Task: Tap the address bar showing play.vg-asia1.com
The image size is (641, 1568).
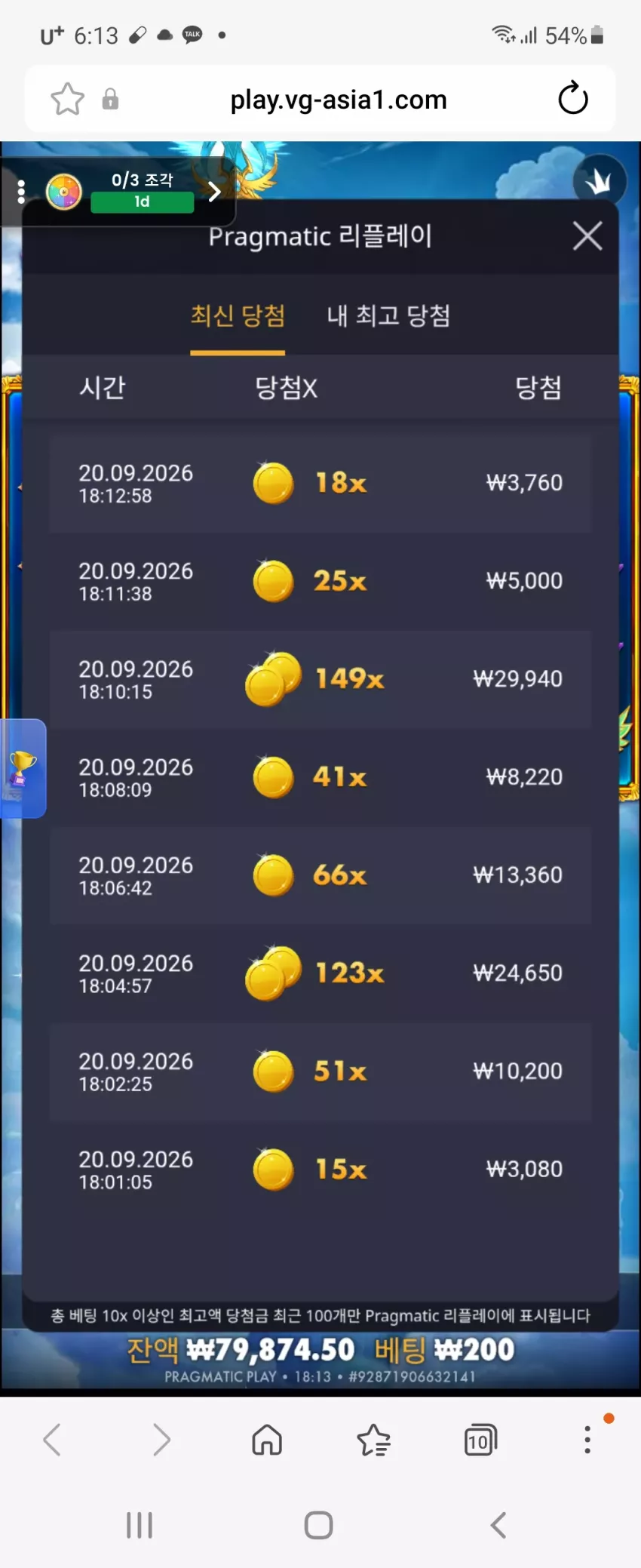Action: click(339, 100)
